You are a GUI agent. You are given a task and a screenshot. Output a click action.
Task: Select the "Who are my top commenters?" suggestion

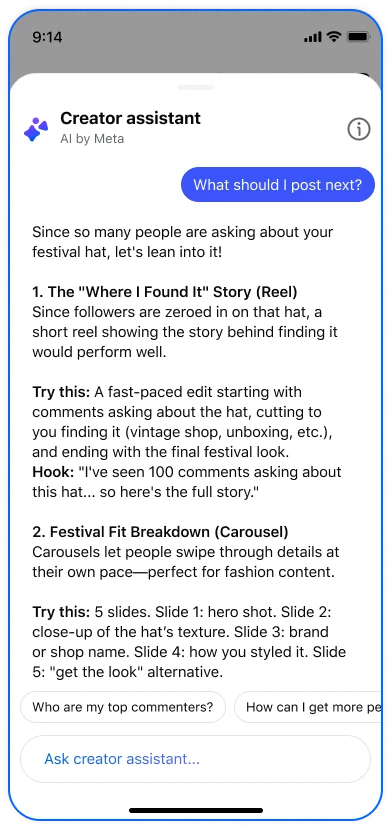[123, 707]
